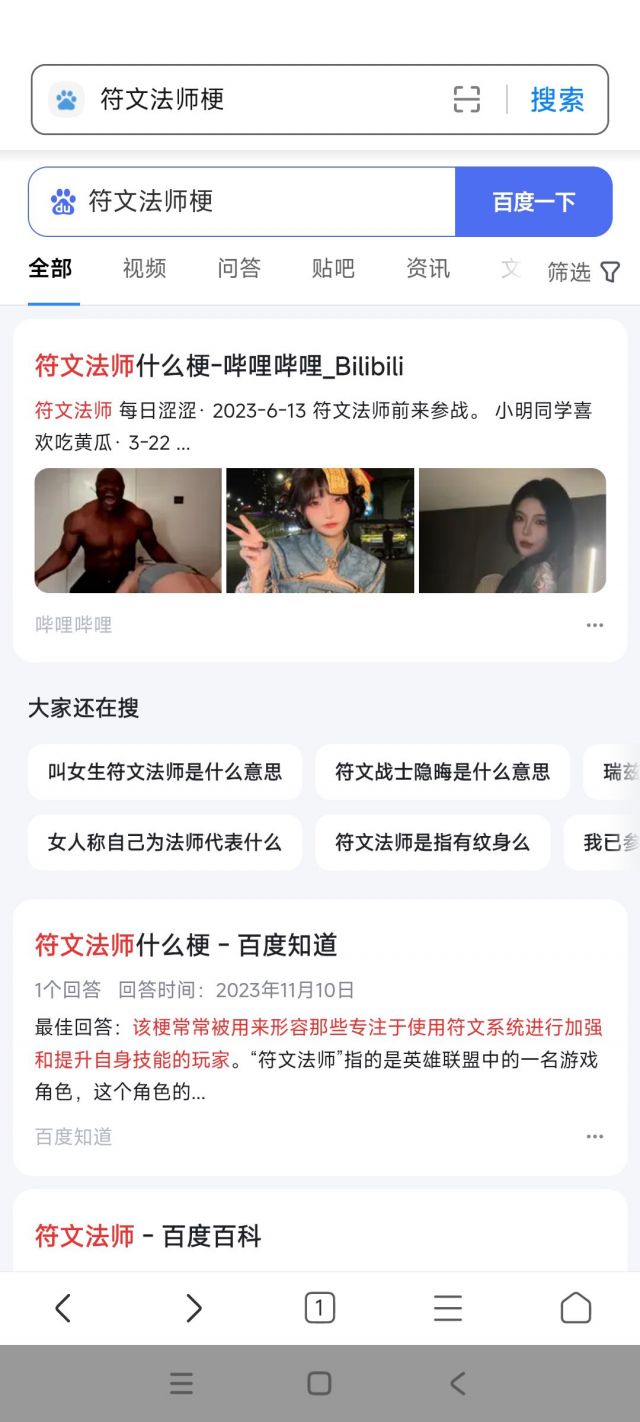Image resolution: width=640 pixels, height=1422 pixels.
Task: Tap the scan icon in the address bar
Action: 467,99
